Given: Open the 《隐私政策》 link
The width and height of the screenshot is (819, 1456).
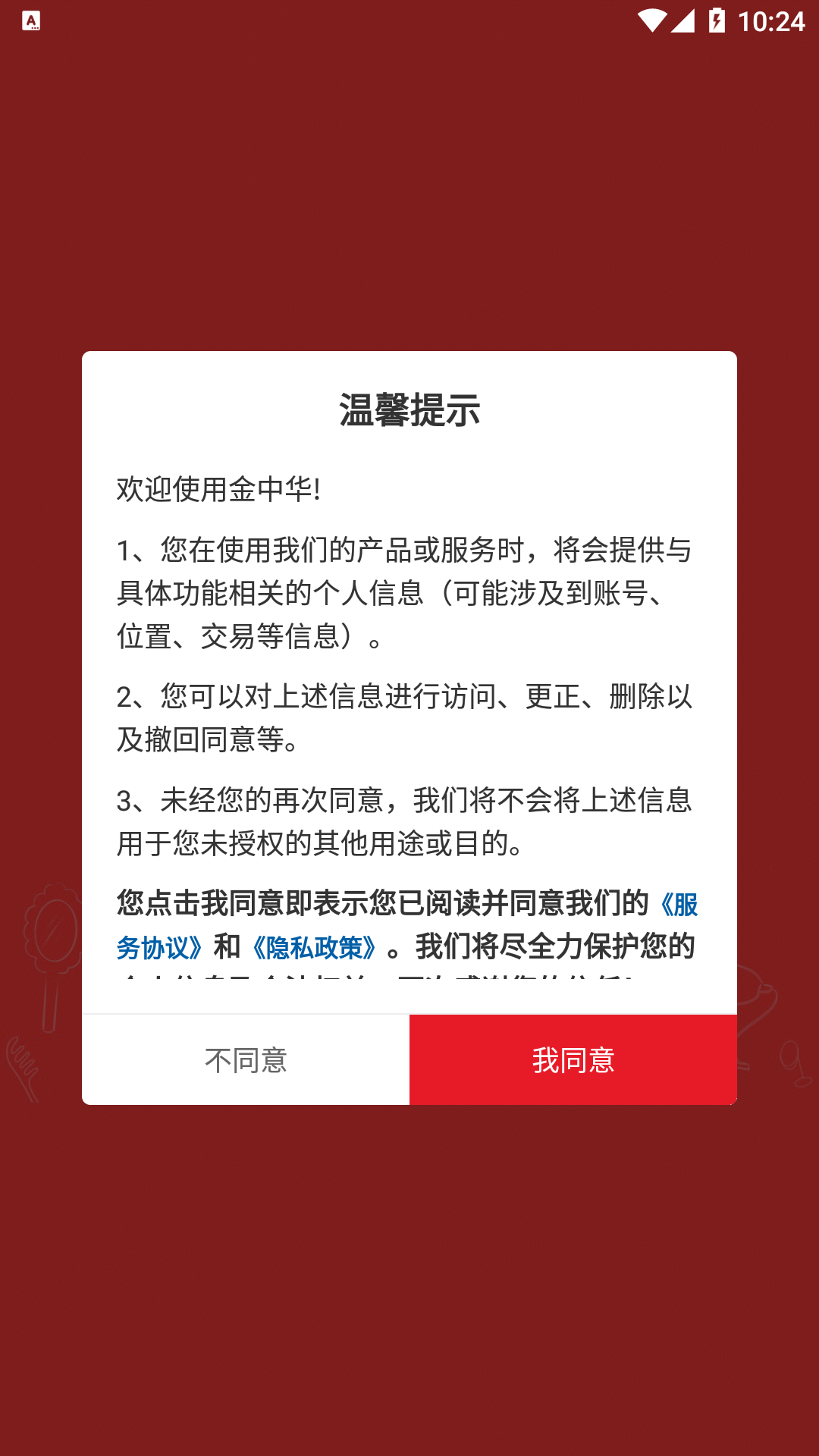Looking at the screenshot, I should (314, 947).
